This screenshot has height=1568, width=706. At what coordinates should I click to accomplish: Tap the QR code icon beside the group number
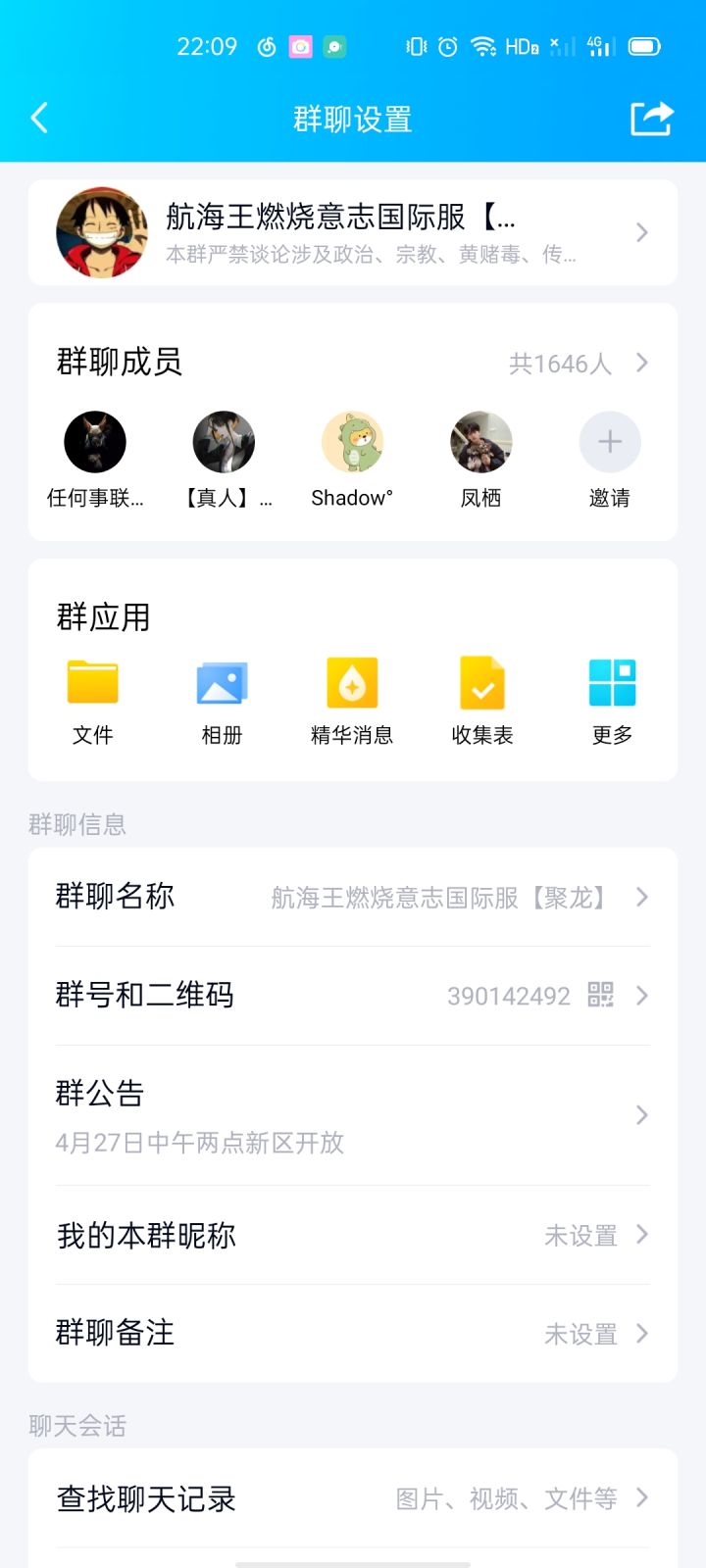pyautogui.click(x=599, y=996)
